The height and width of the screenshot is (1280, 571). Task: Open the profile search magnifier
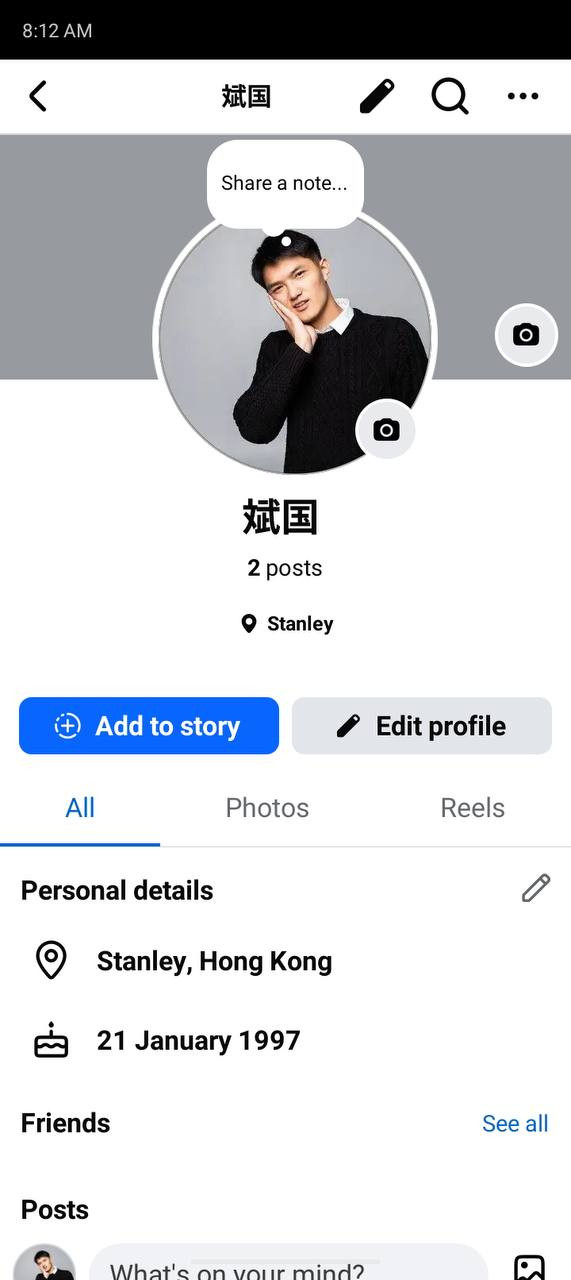(x=450, y=96)
